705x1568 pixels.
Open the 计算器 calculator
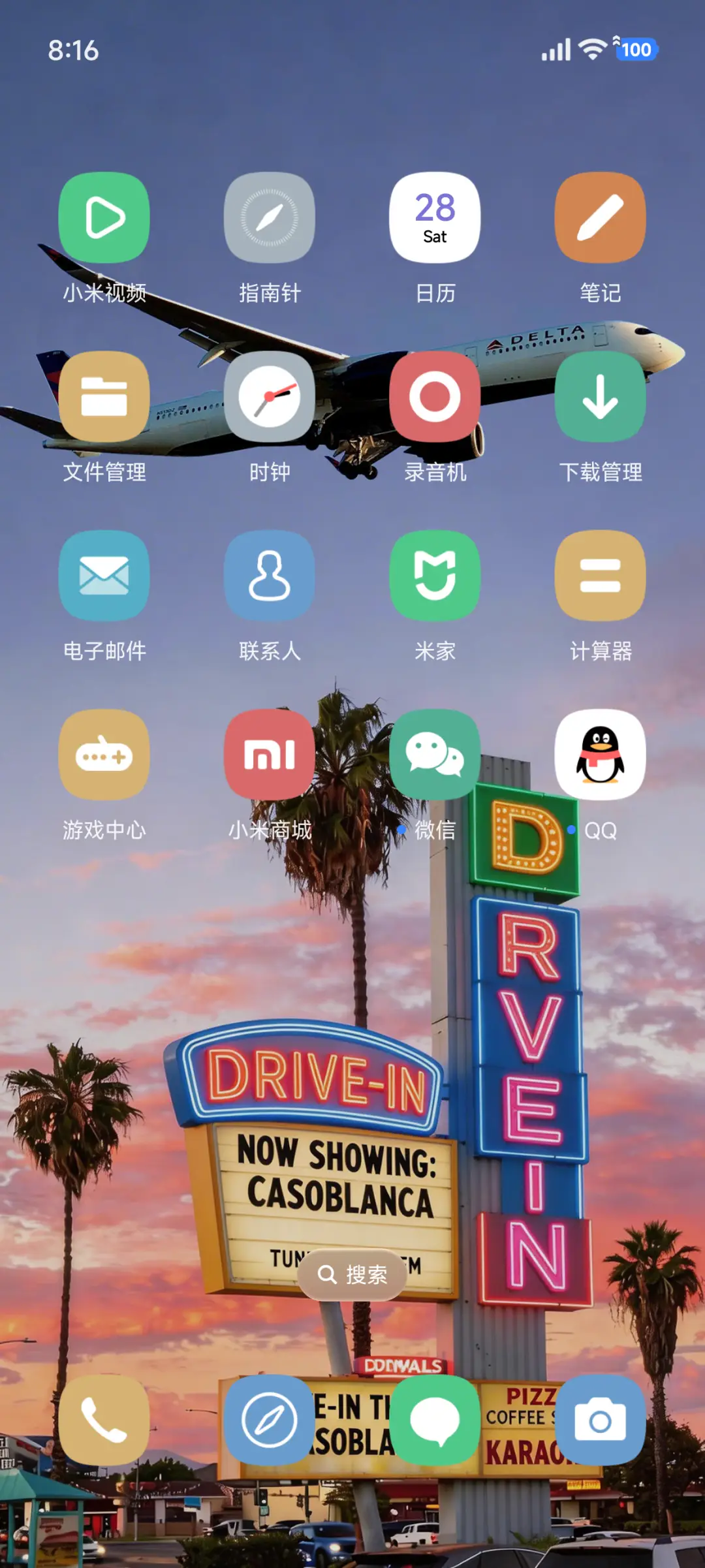pyautogui.click(x=601, y=576)
